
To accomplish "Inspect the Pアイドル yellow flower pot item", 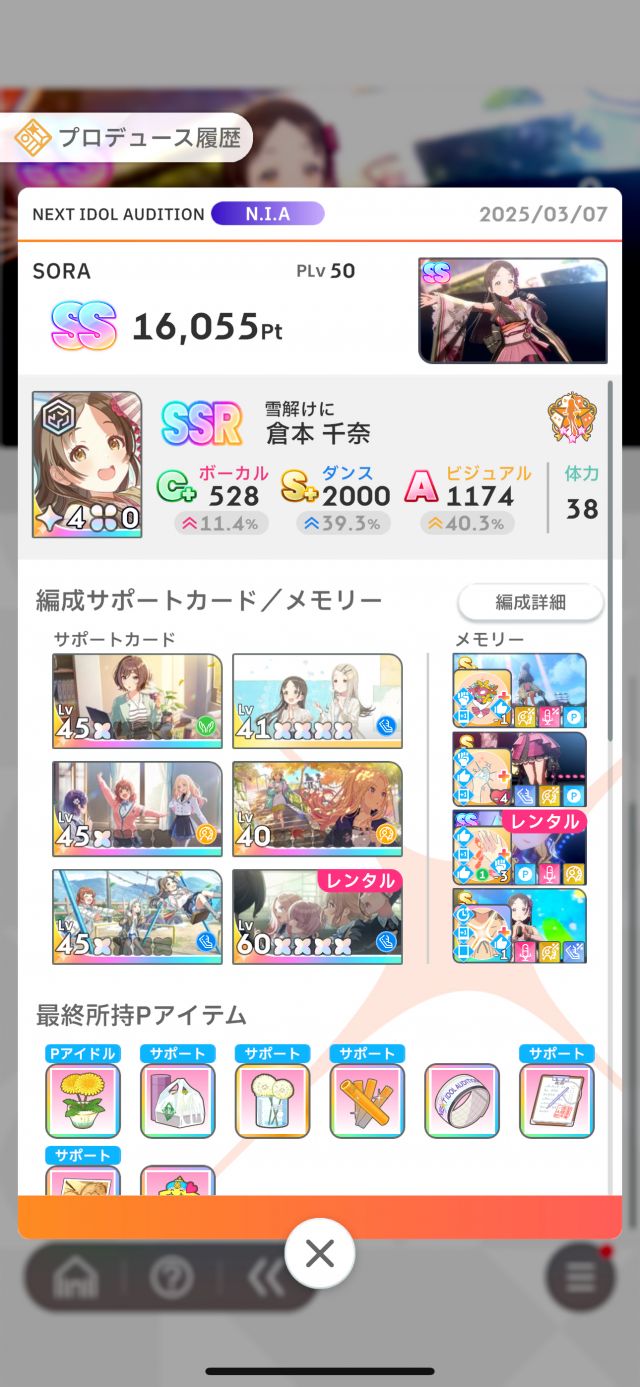I will (x=82, y=1101).
